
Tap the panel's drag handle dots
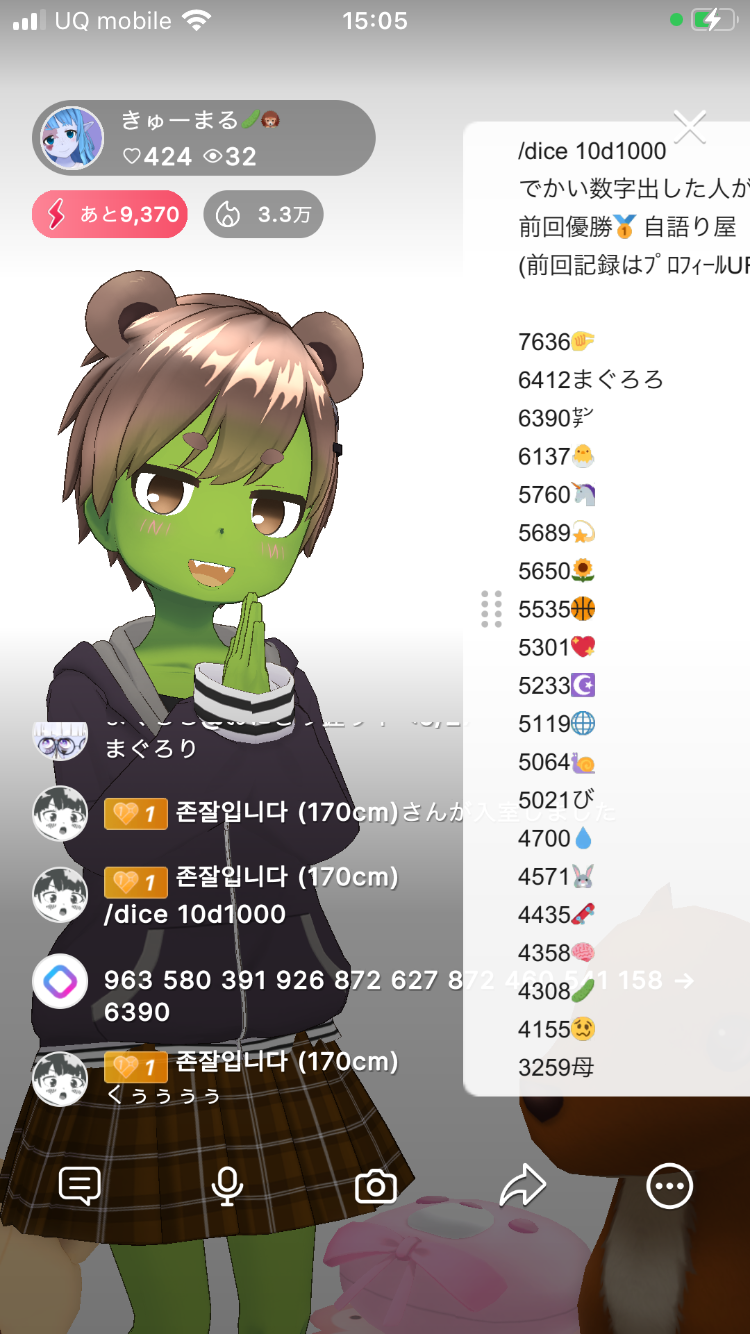[x=491, y=609]
